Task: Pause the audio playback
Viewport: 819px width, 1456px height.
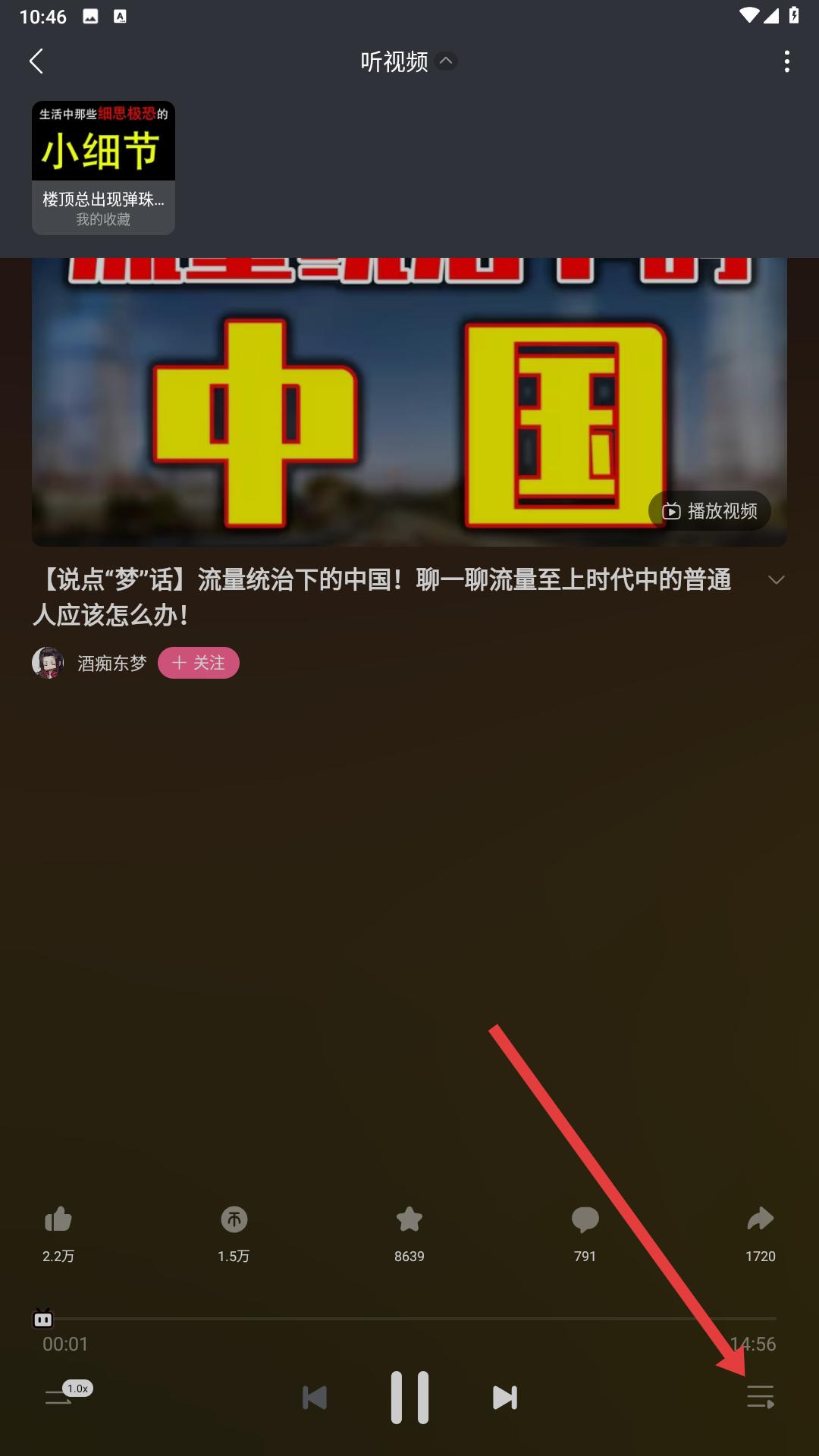Action: coord(409,1398)
